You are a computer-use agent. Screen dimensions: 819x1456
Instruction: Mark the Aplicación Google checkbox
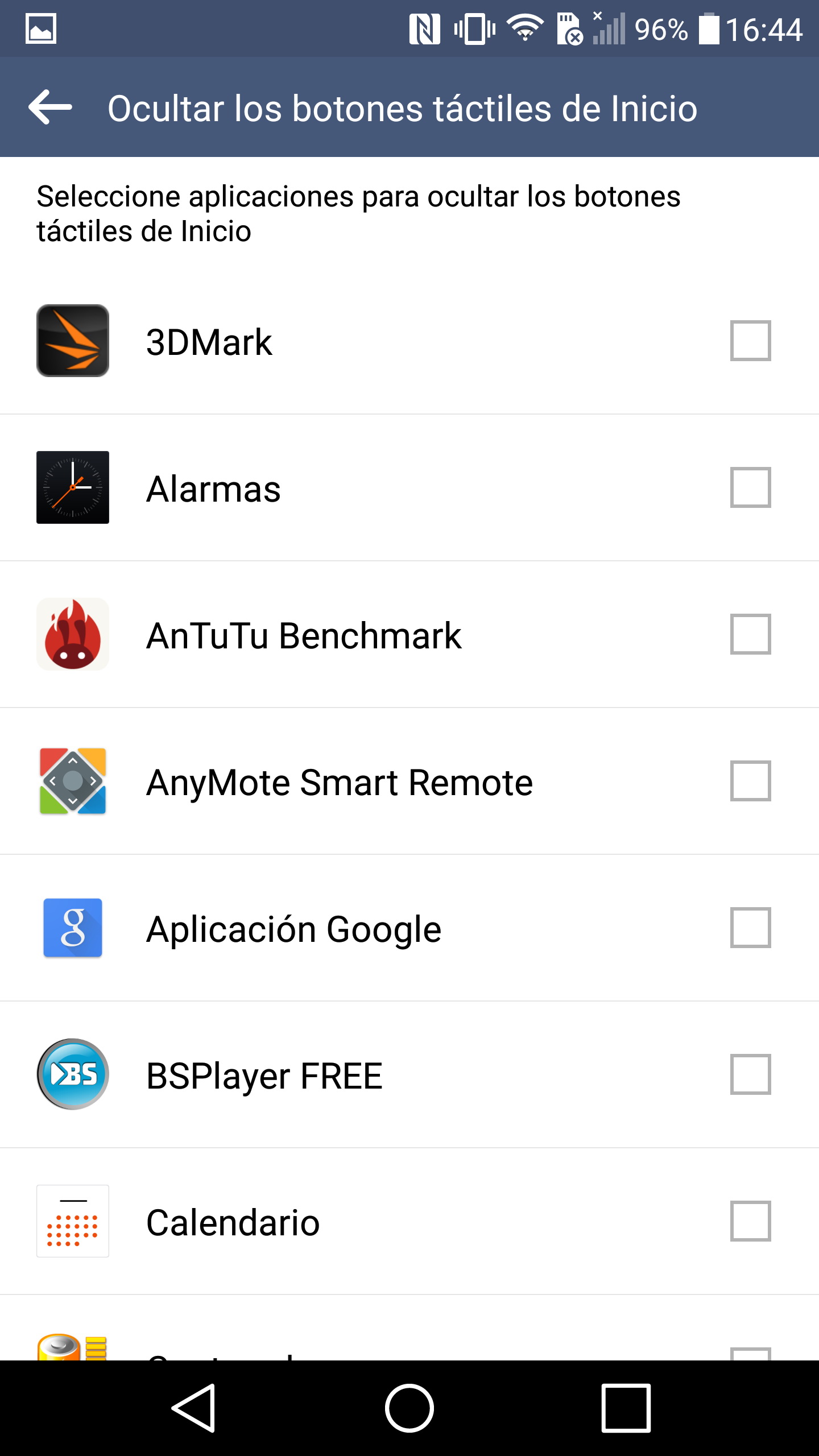750,928
